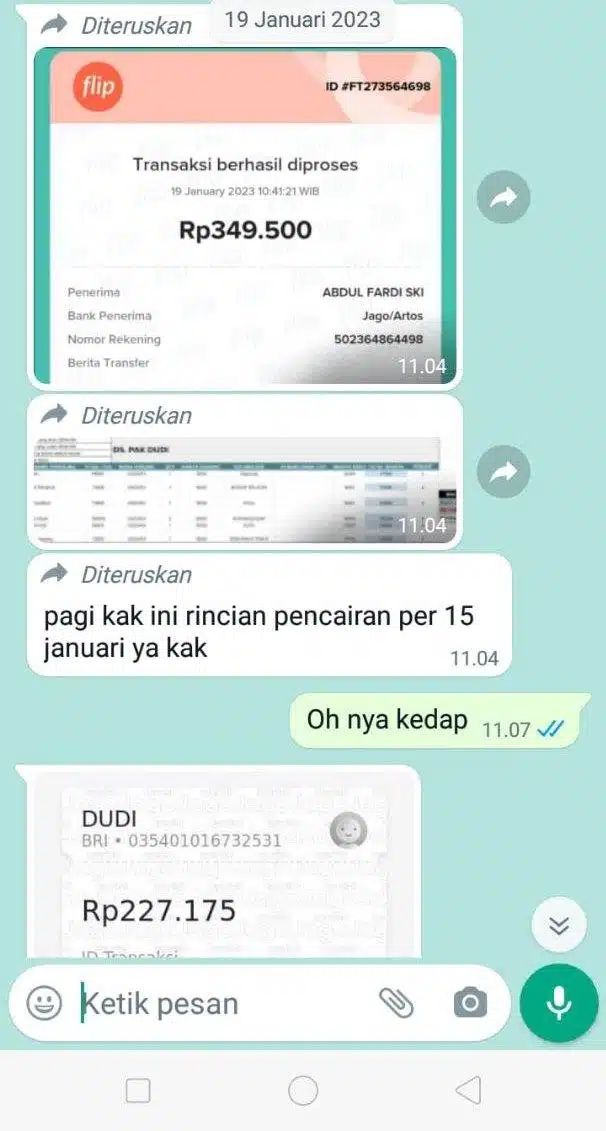Image resolution: width=606 pixels, height=1131 pixels.
Task: Open the forwarded spreadsheet image
Action: point(245,492)
